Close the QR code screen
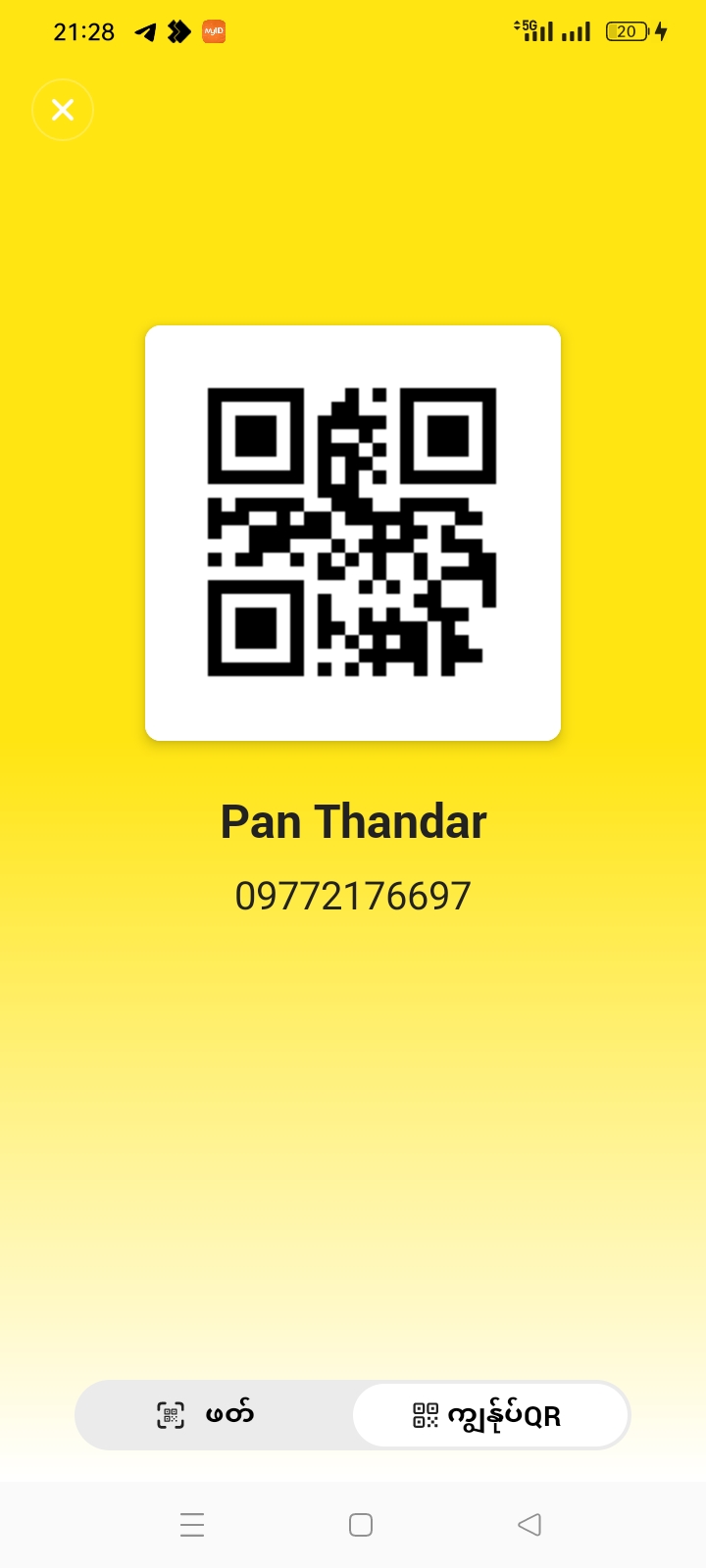The image size is (706, 1568). pos(63,110)
